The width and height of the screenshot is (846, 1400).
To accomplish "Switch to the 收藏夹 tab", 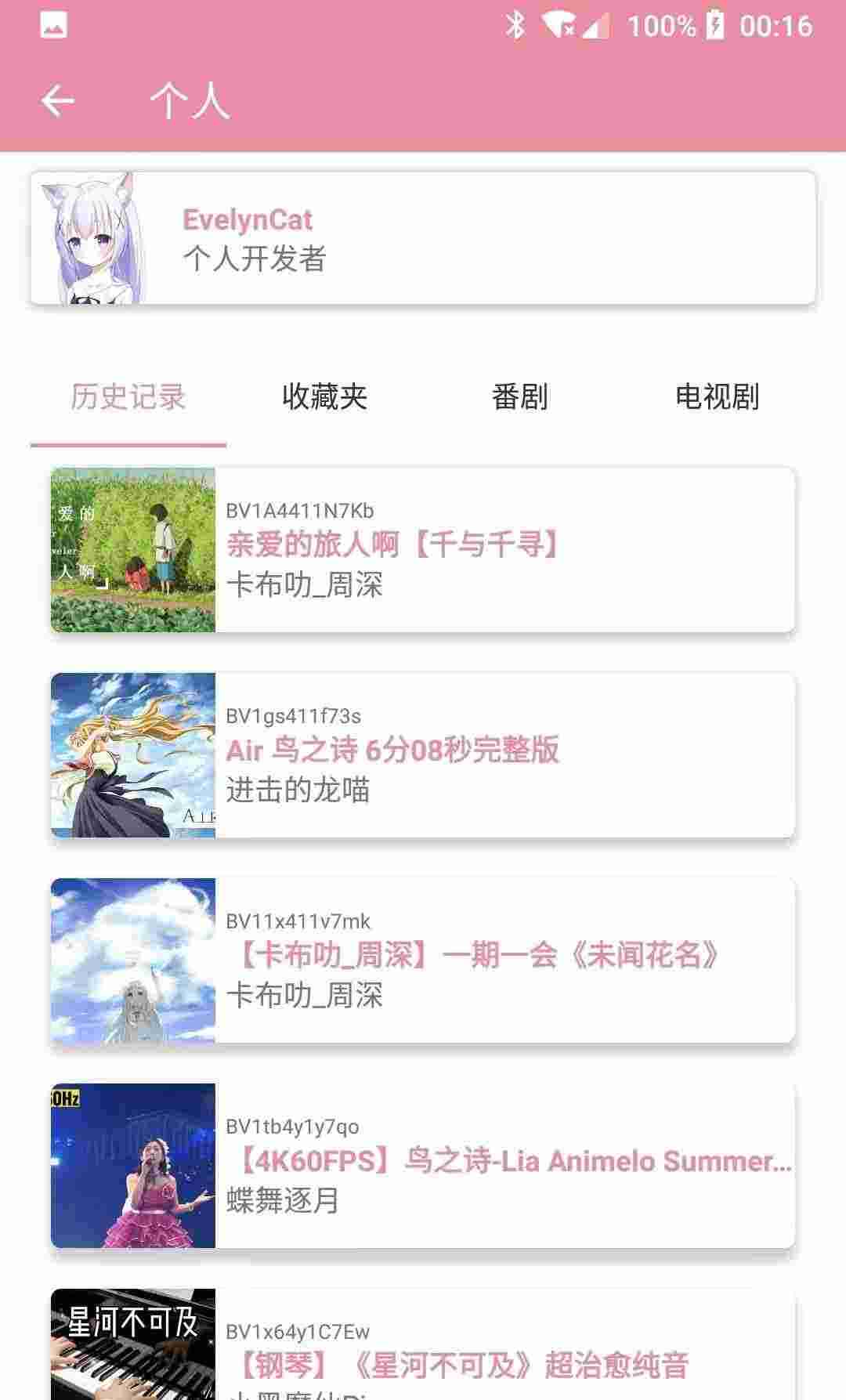I will point(324,397).
